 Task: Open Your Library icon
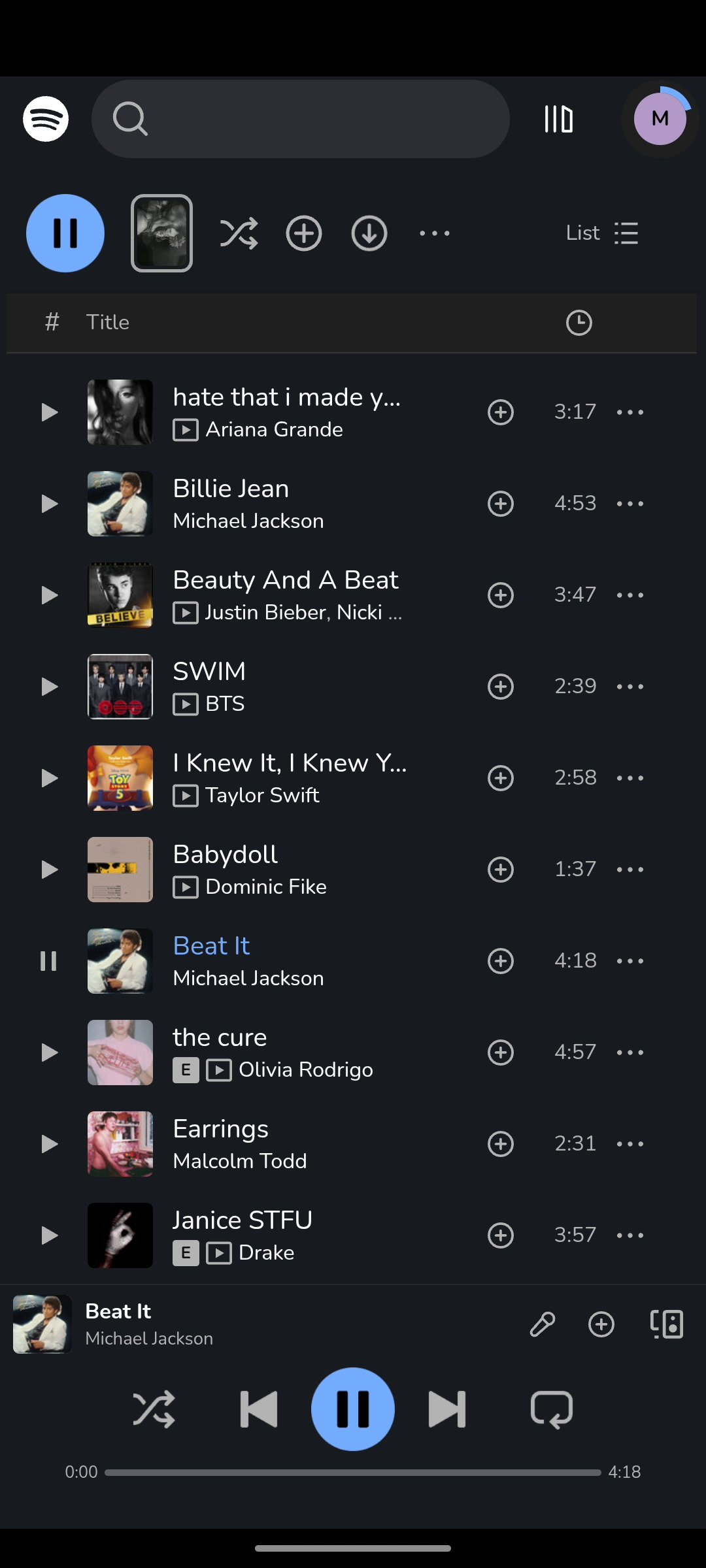[x=559, y=119]
